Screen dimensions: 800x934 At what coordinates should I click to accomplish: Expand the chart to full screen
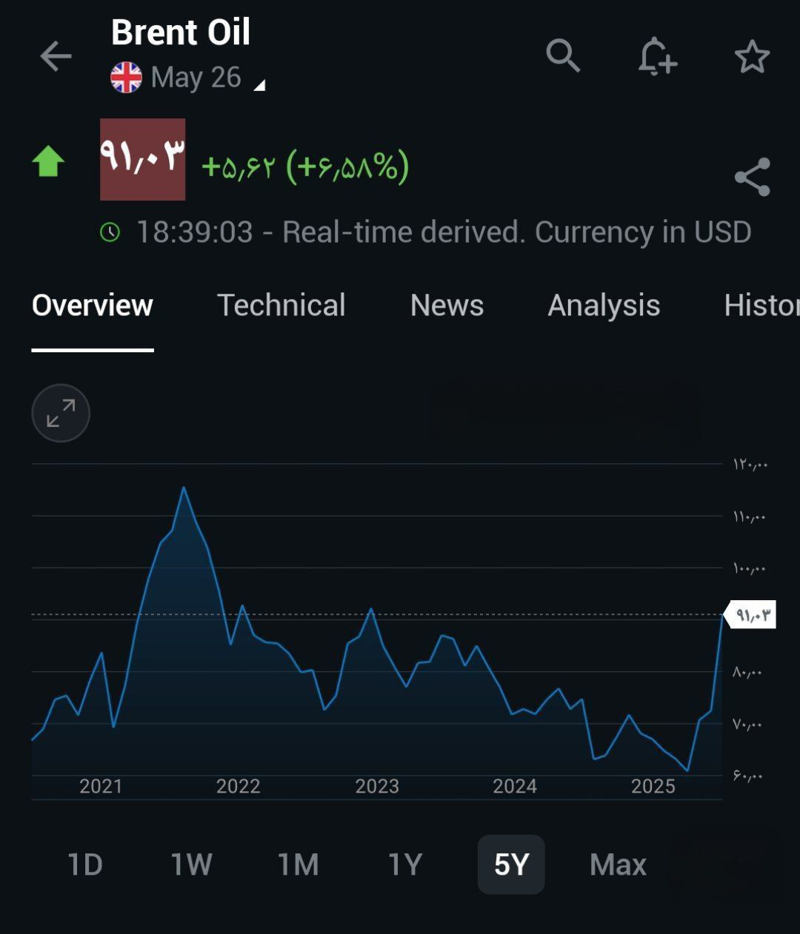click(61, 413)
